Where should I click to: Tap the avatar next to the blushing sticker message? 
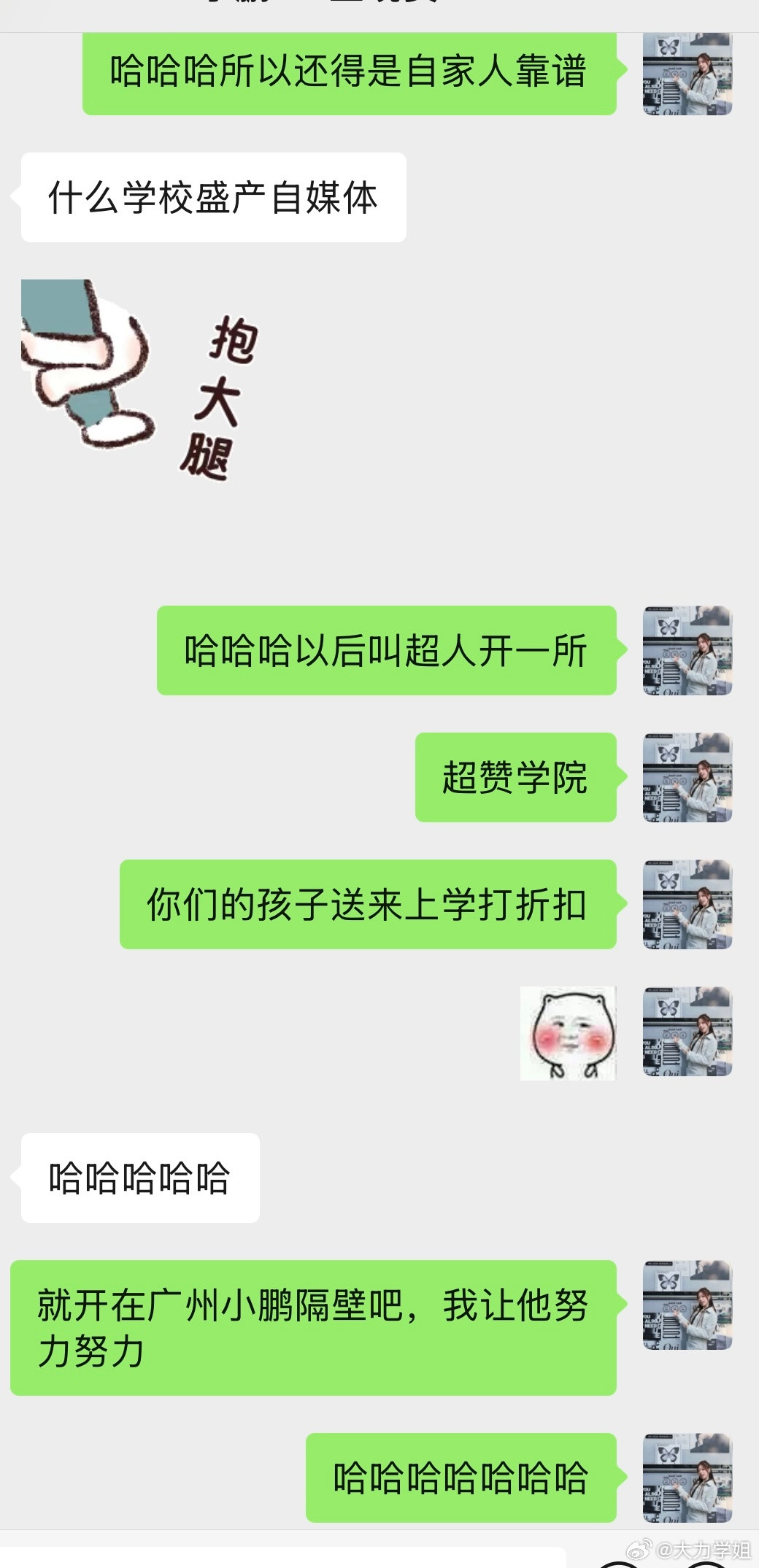click(686, 1032)
